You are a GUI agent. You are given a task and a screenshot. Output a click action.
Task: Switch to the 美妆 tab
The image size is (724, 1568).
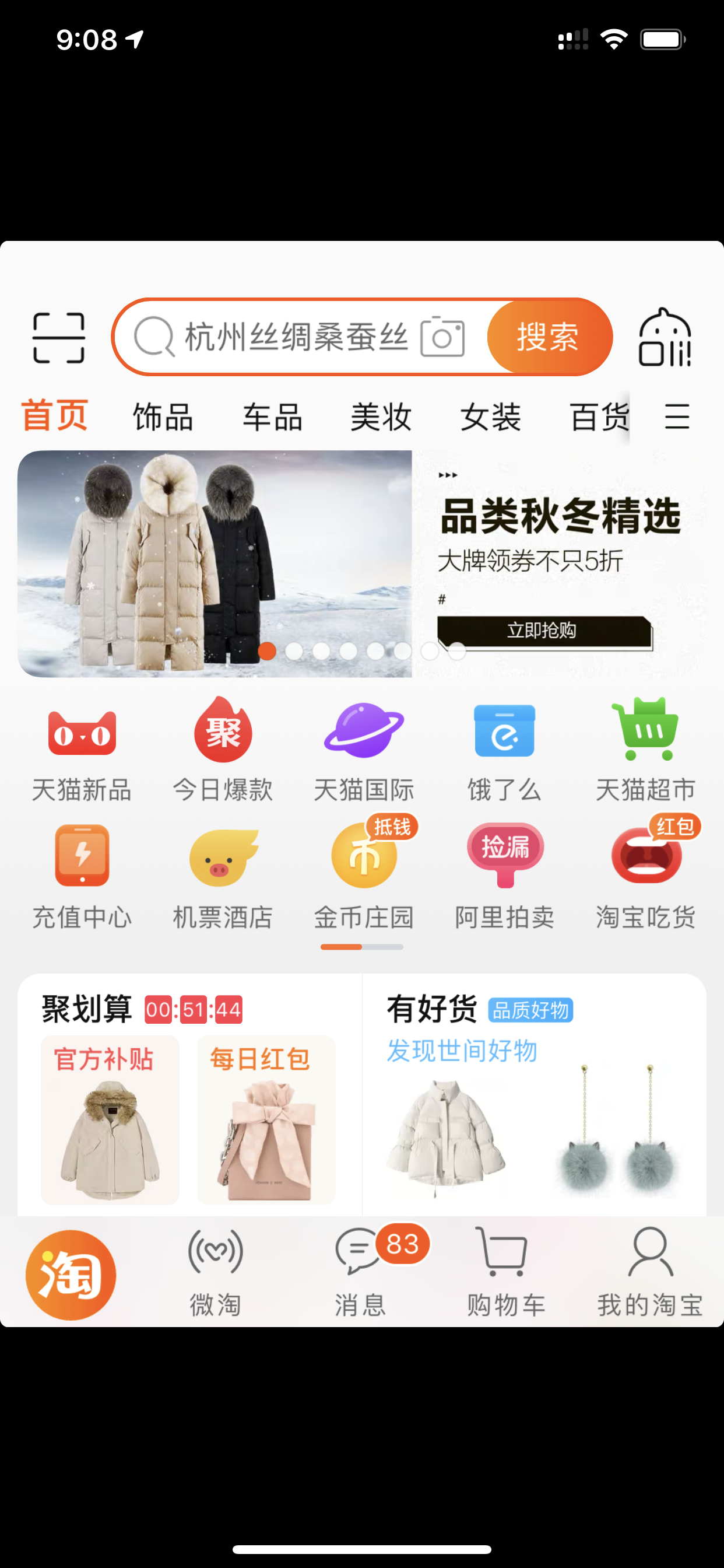point(381,417)
